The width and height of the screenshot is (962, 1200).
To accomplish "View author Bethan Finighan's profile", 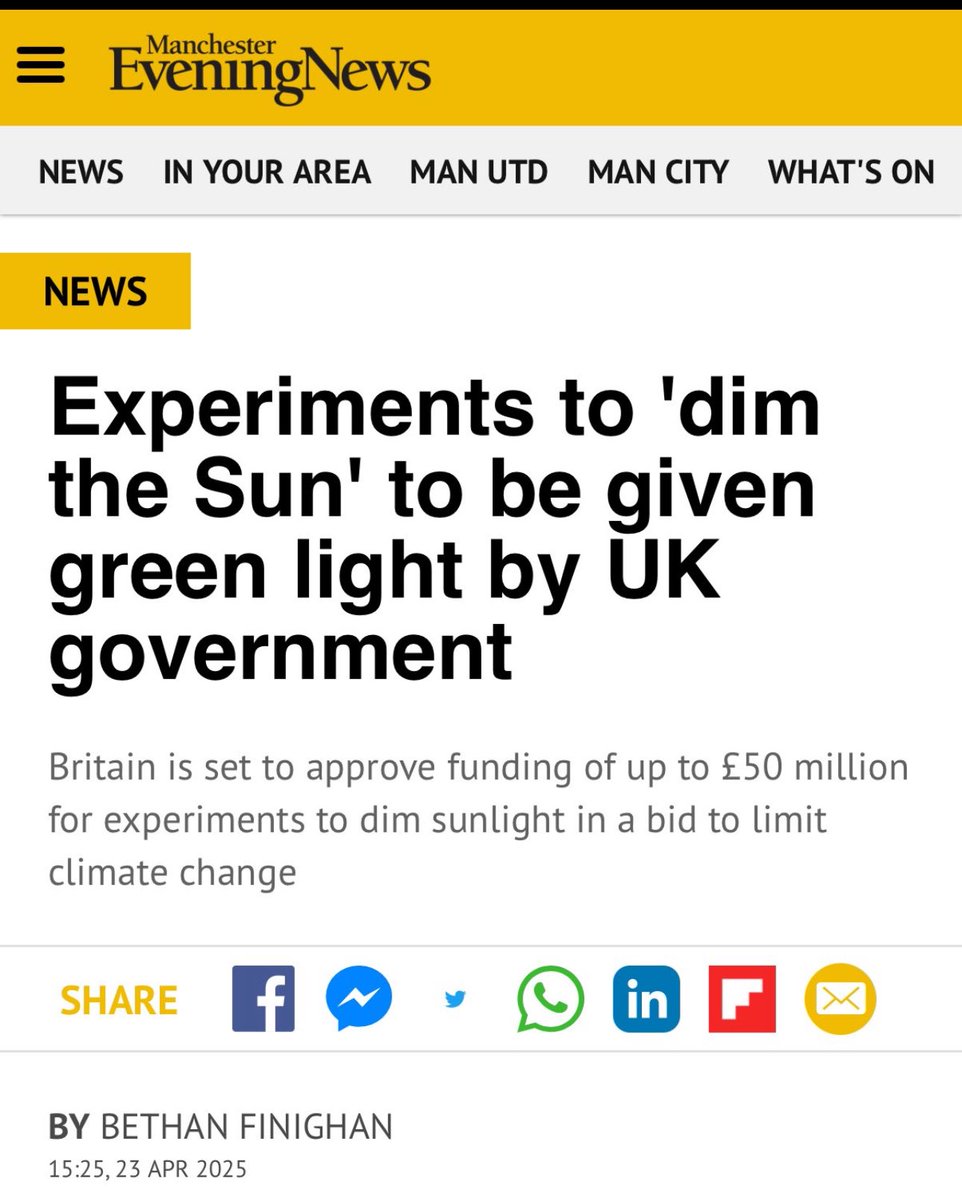I will coord(245,1126).
